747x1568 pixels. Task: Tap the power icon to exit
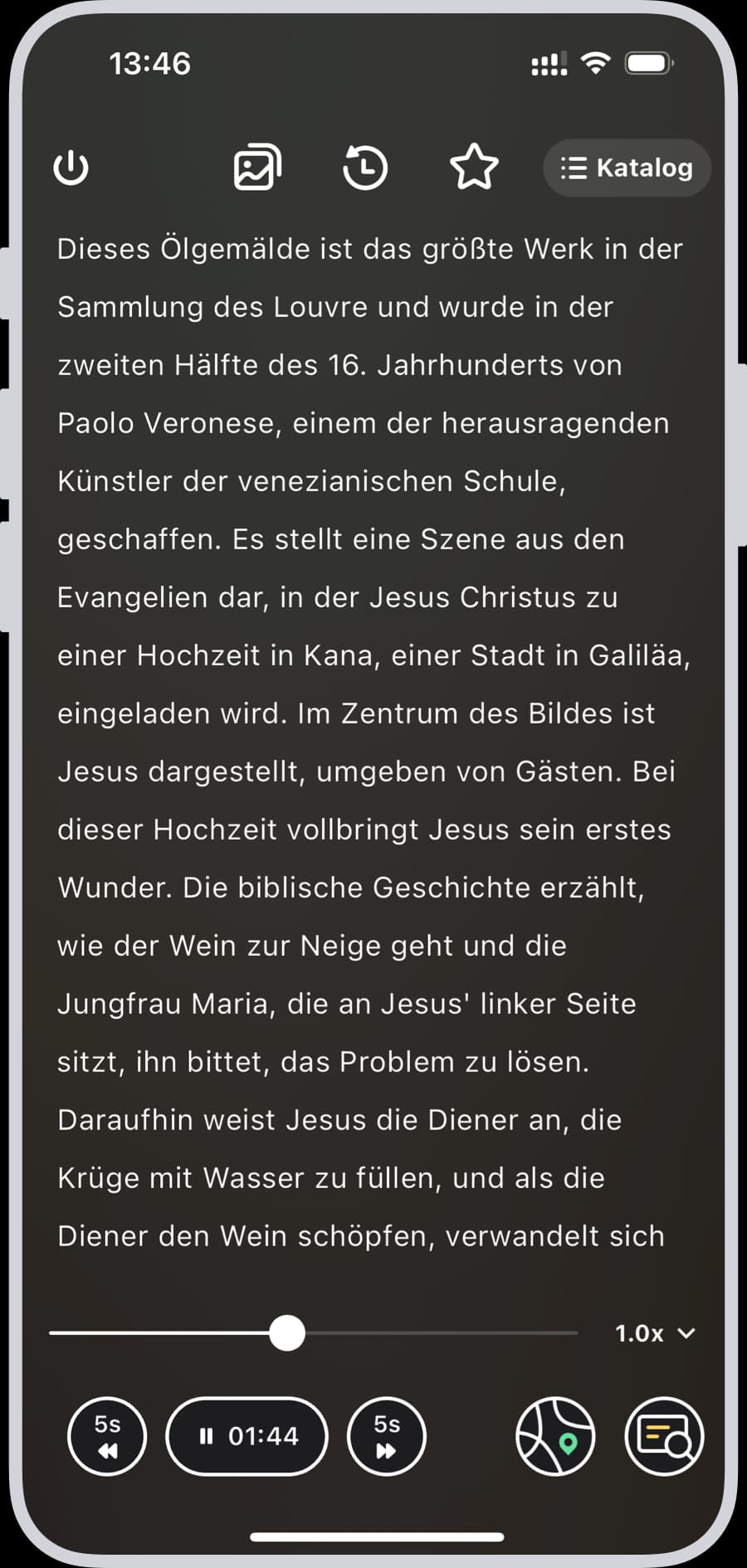coord(71,168)
